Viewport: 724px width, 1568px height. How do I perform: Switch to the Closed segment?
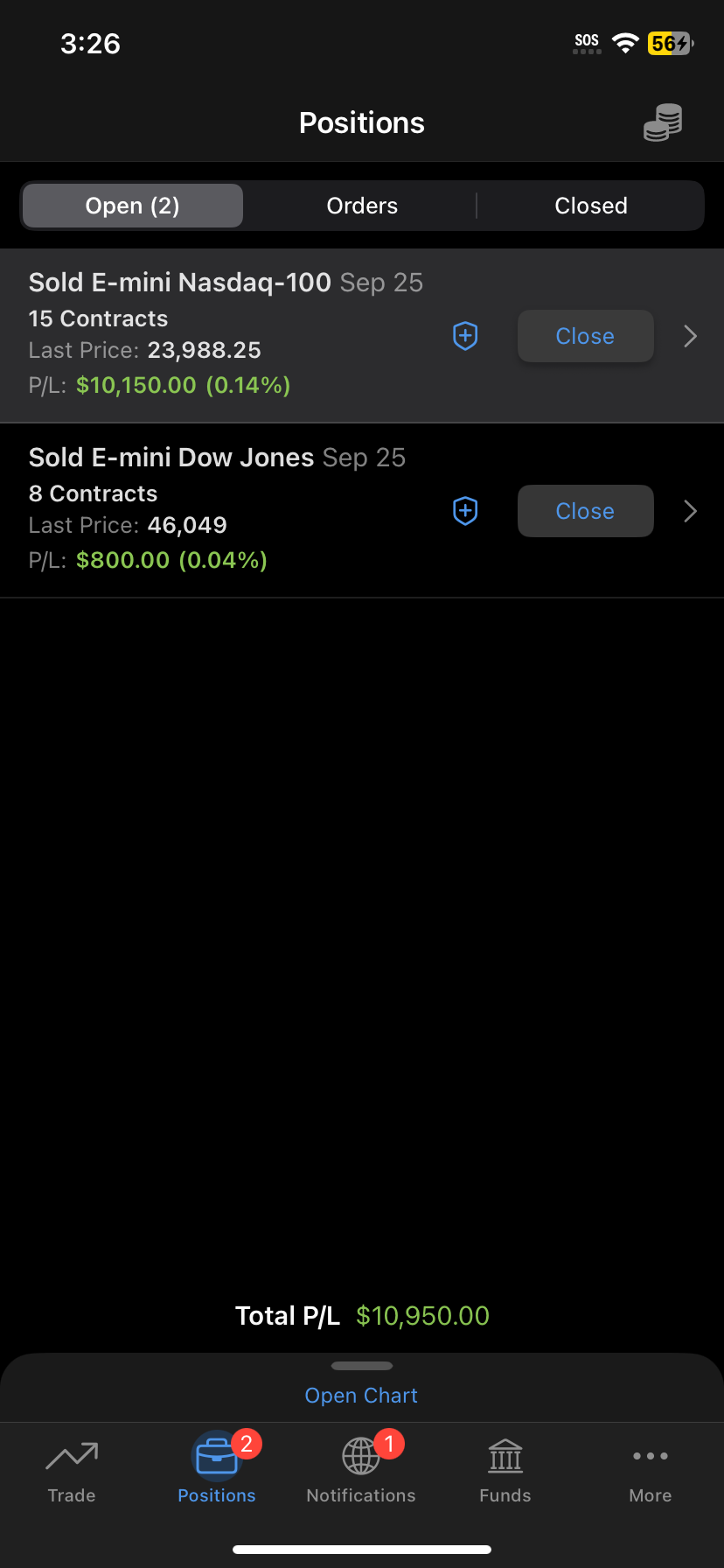[x=591, y=206]
